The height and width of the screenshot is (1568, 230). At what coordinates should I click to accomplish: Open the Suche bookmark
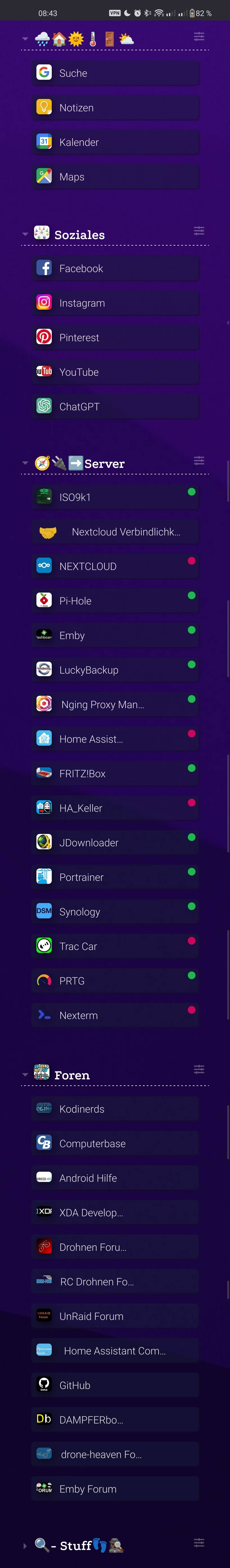point(115,73)
